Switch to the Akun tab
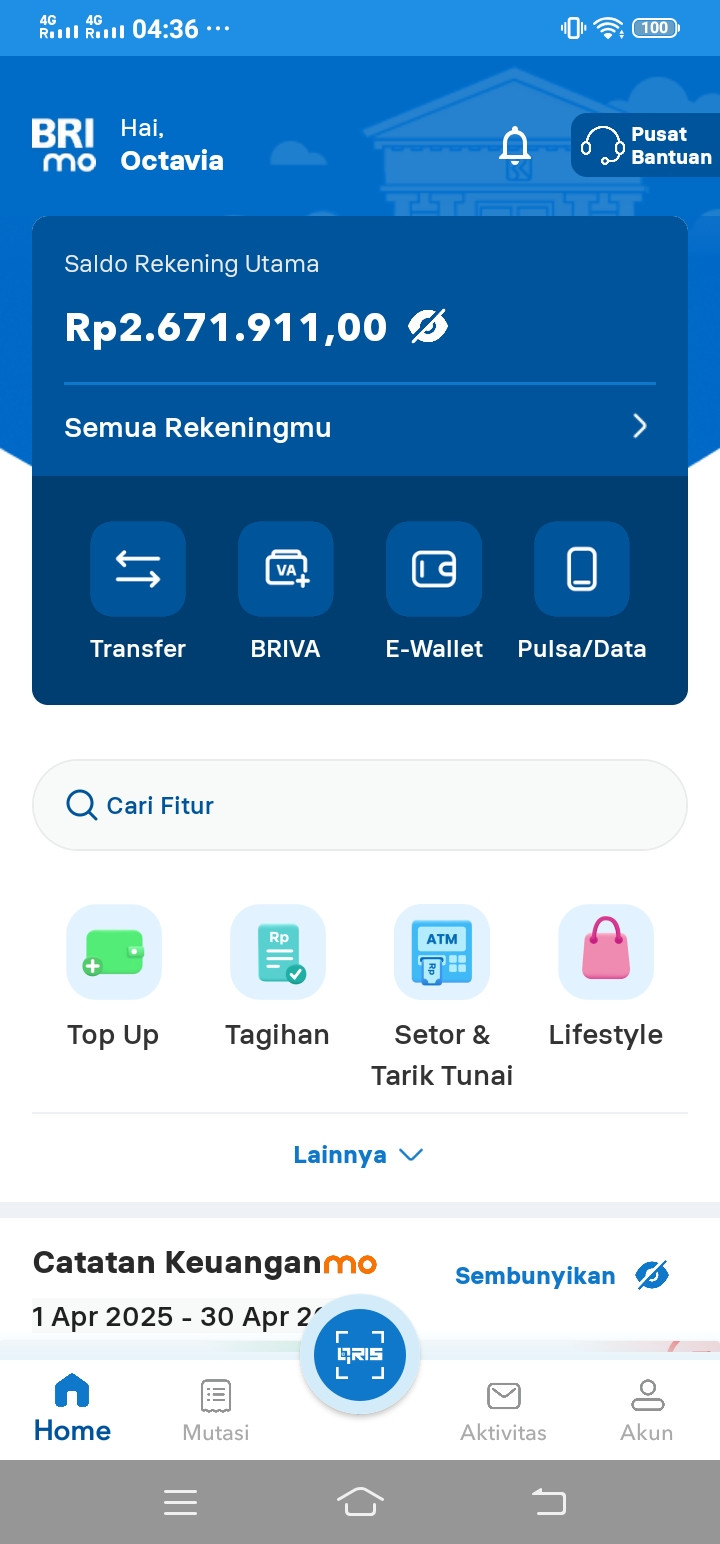 [647, 1410]
